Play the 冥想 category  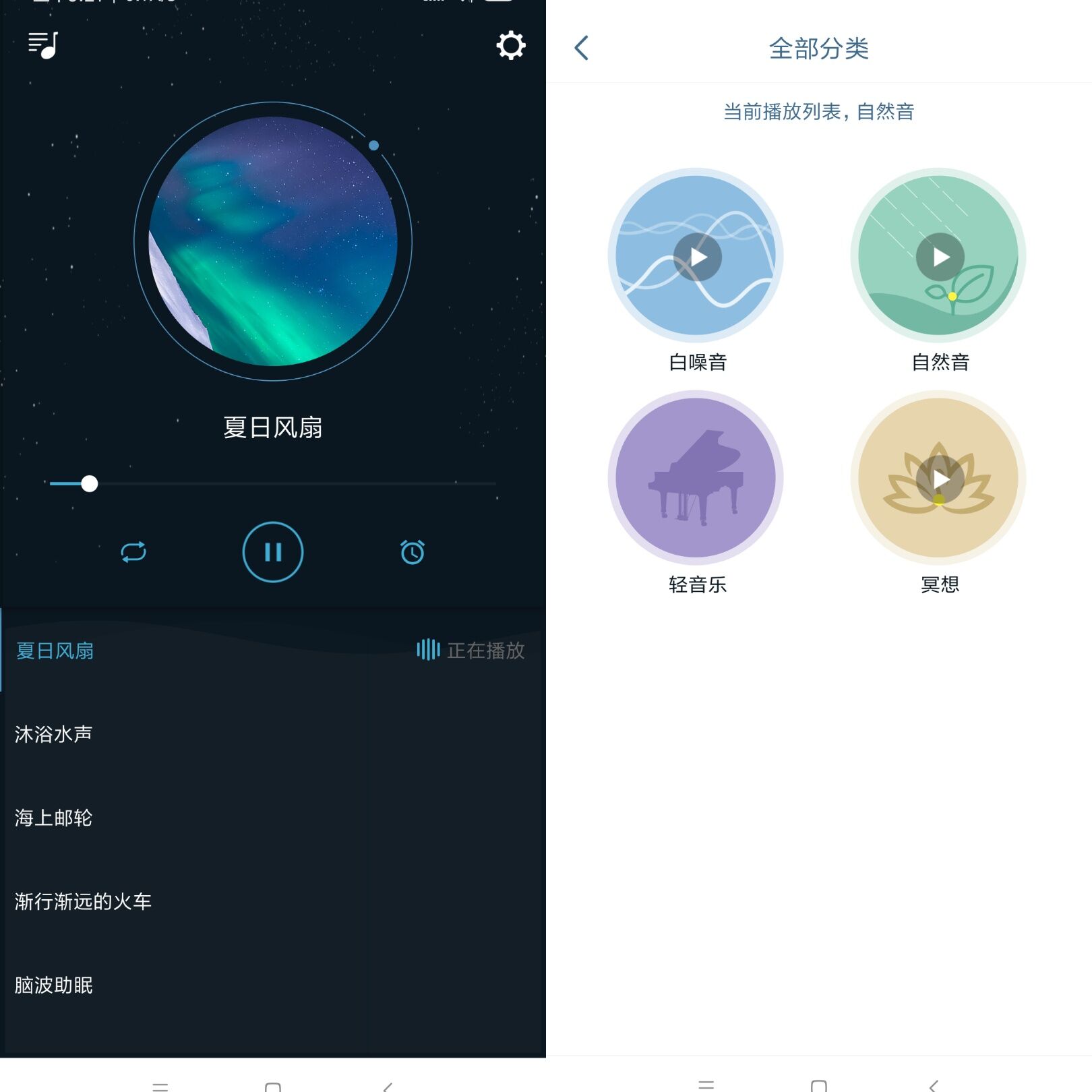point(940,478)
